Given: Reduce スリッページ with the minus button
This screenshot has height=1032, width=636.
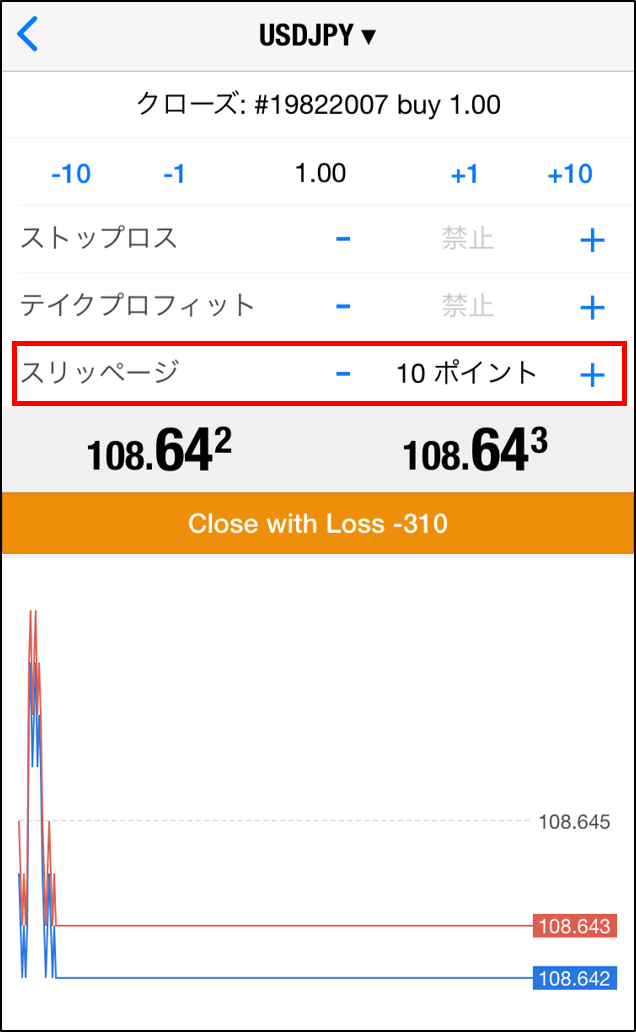Looking at the screenshot, I should 343,374.
